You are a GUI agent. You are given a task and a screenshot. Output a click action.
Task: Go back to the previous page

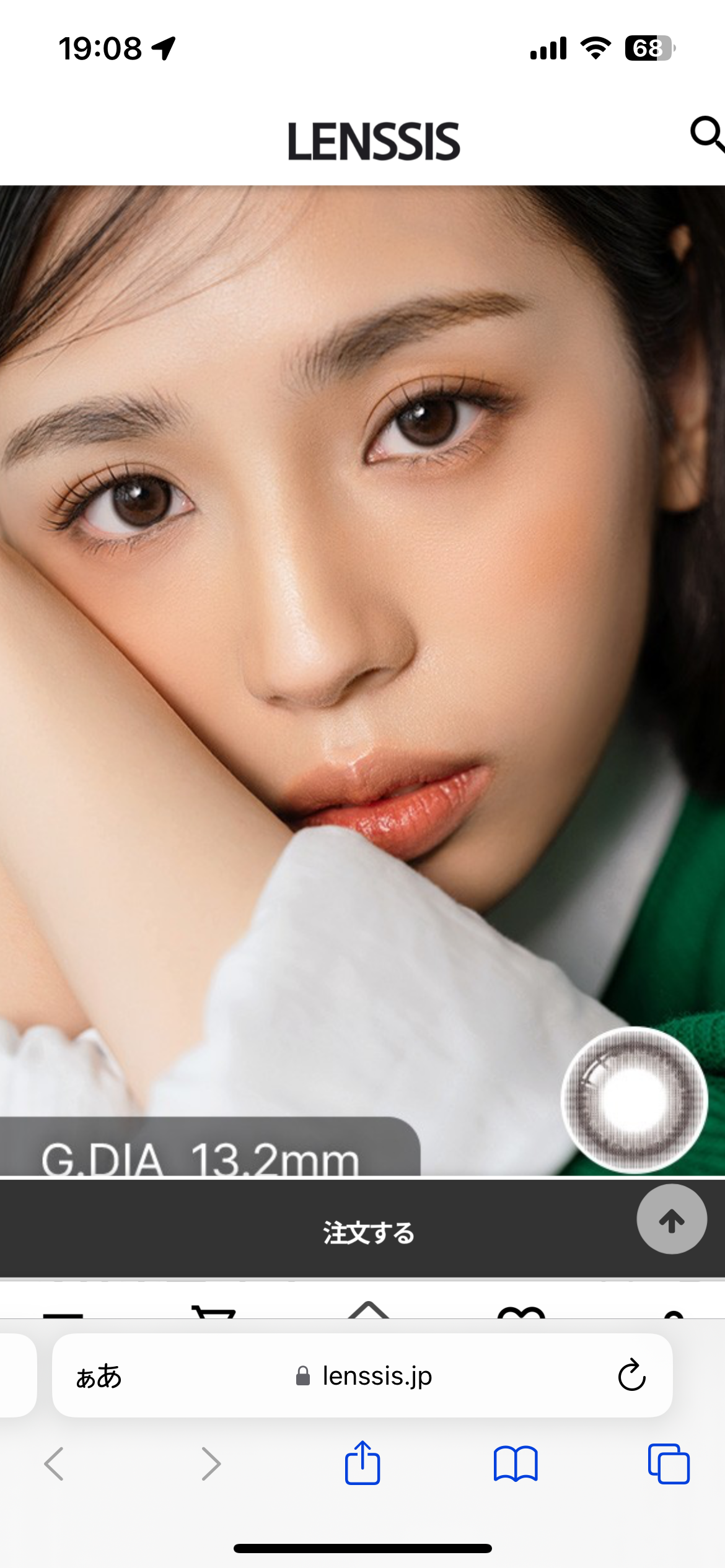point(55,1464)
